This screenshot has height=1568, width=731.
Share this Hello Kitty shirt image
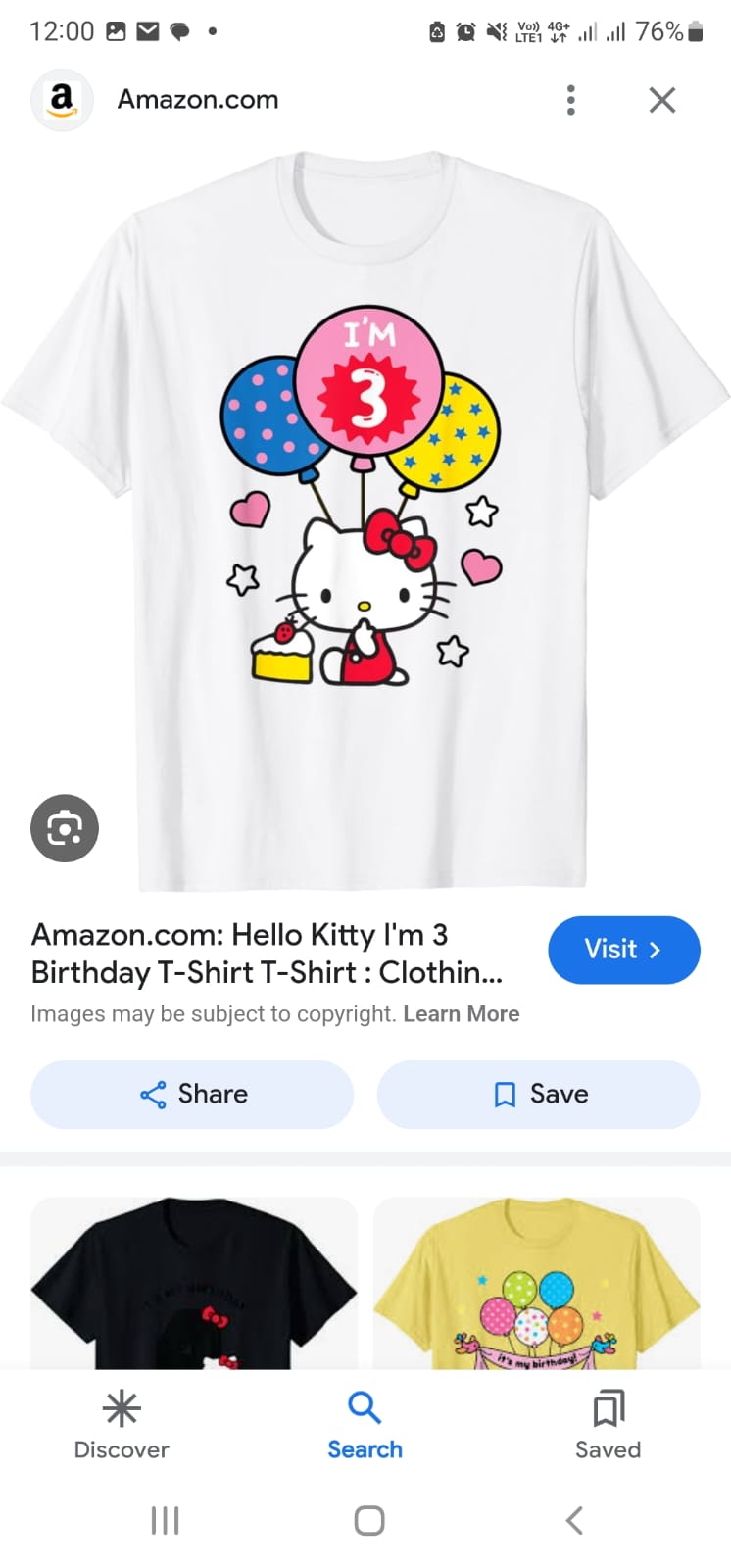[192, 1095]
